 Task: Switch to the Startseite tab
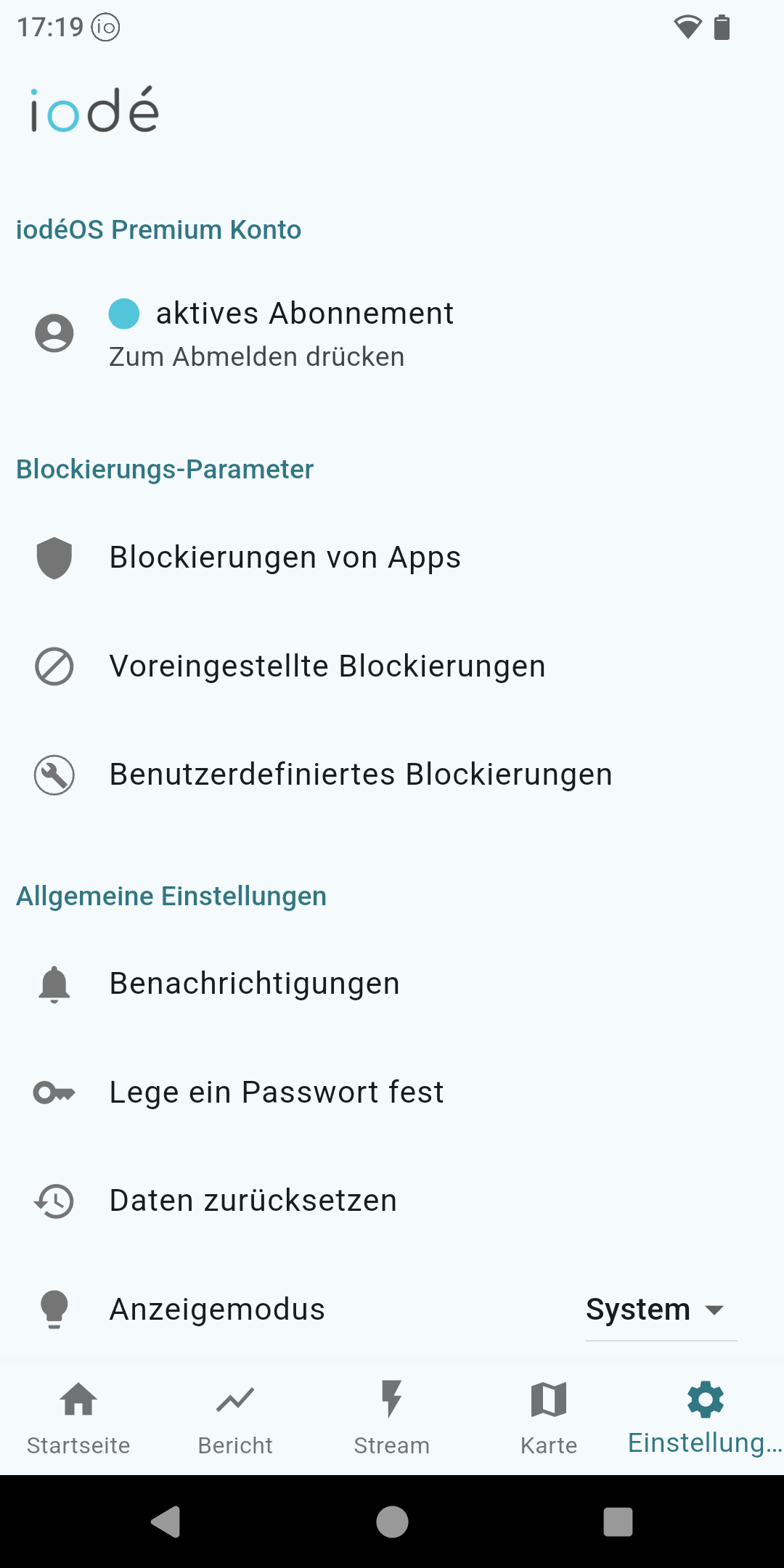click(78, 1418)
